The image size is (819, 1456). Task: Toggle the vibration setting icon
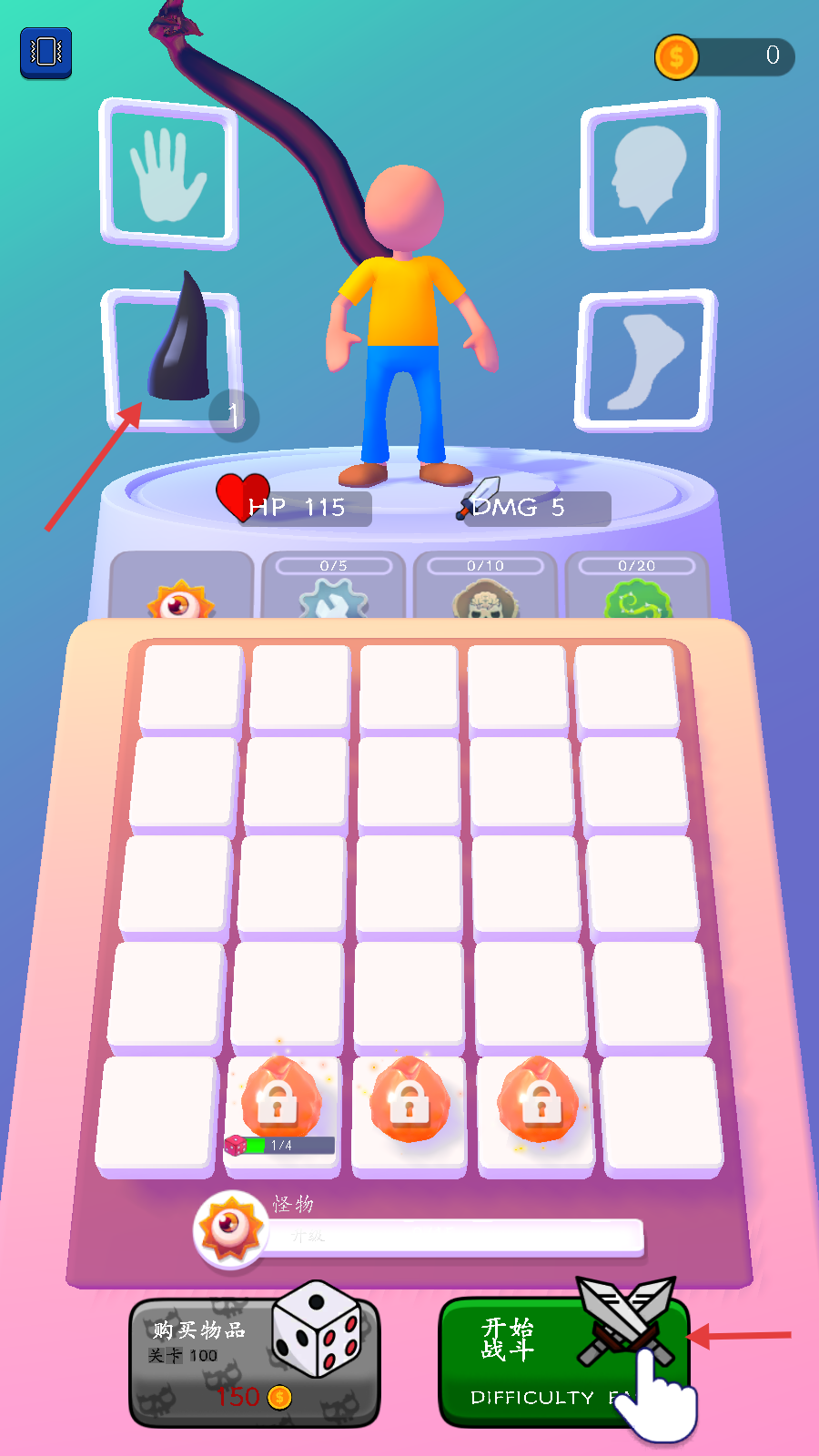coord(45,53)
